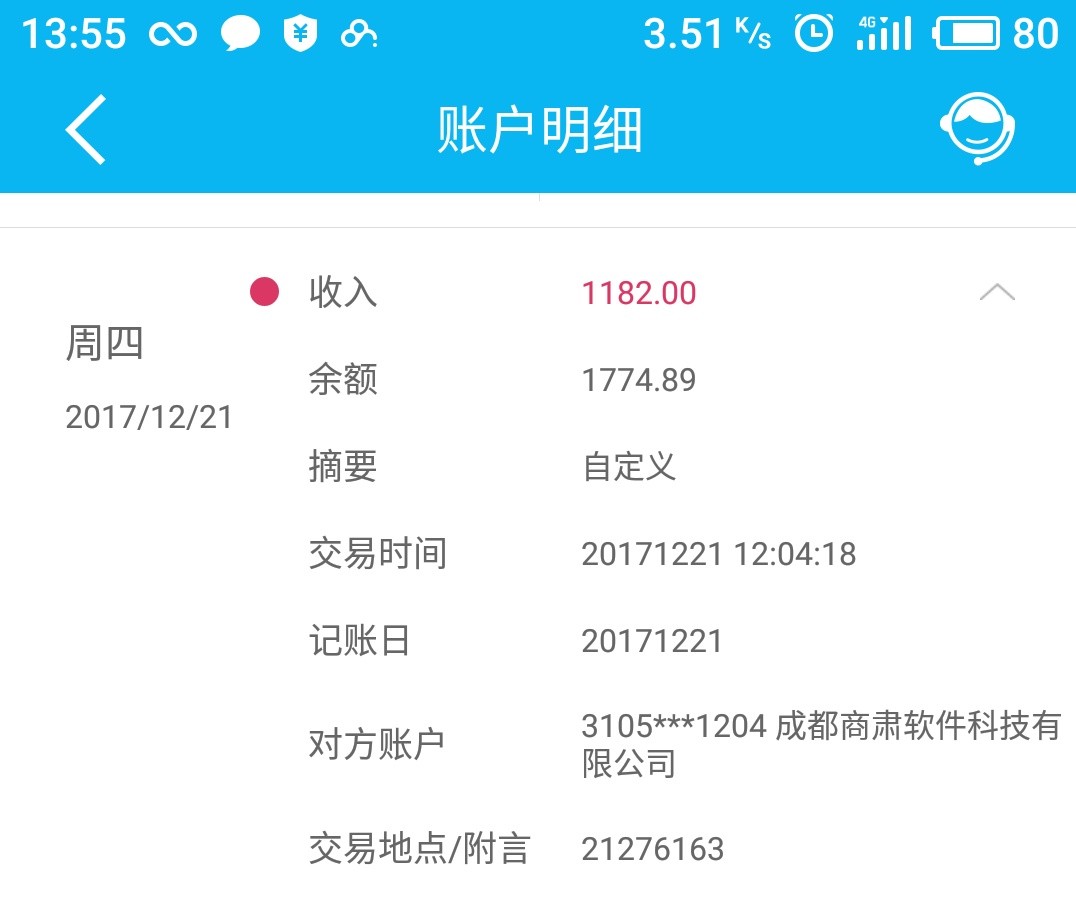Viewport: 1076px width, 904px height.
Task: Collapse the 1182.00 收入 transaction details
Action: point(996,293)
